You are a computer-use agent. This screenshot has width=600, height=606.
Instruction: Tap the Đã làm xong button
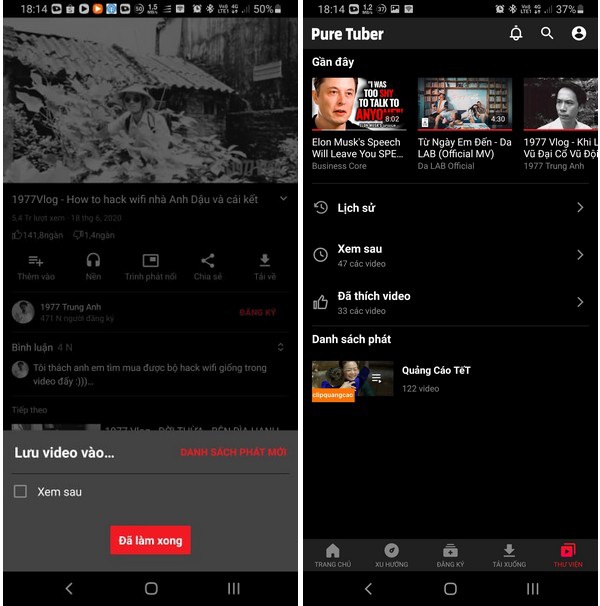[x=150, y=540]
